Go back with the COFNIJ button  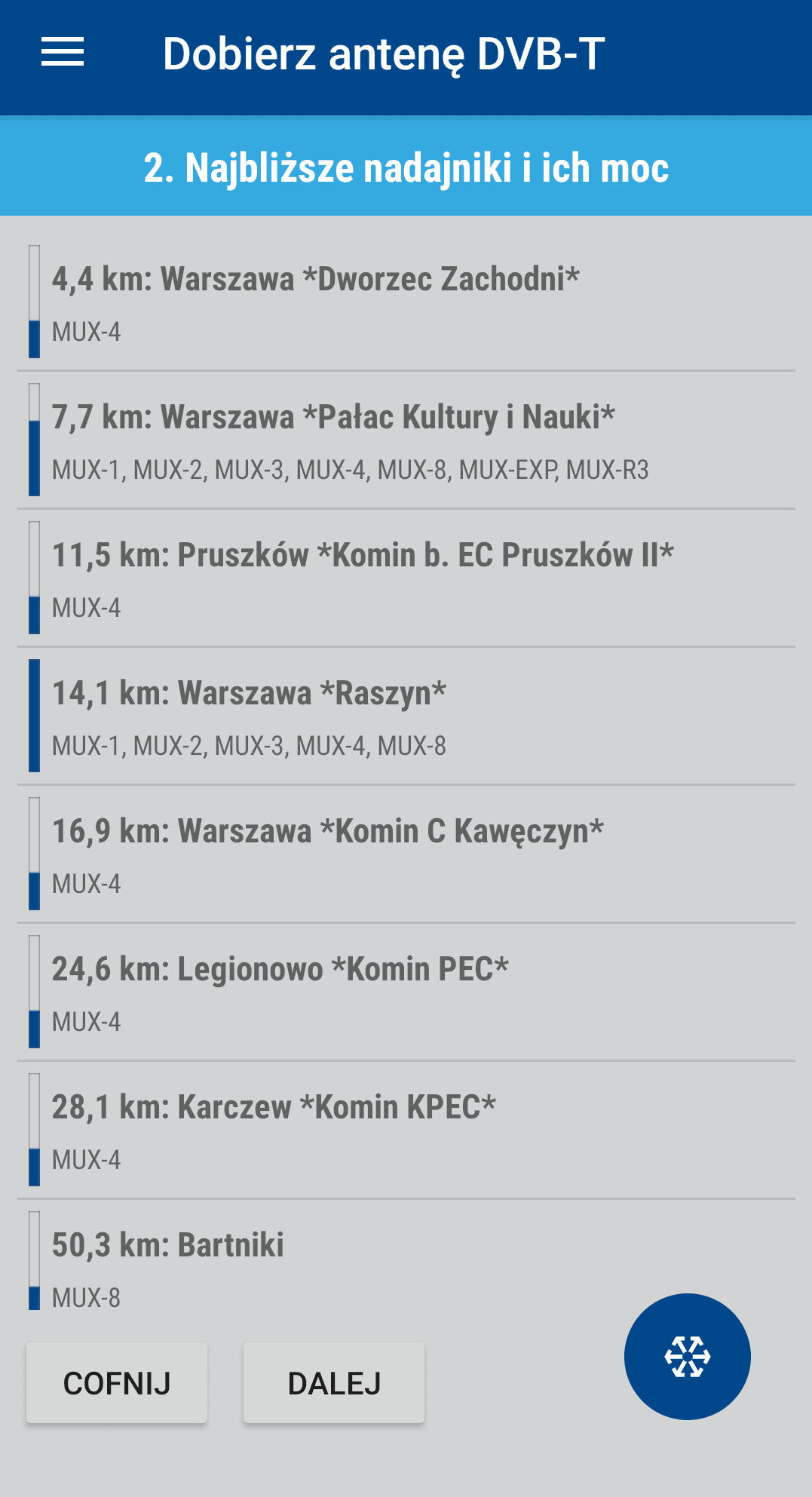[x=117, y=1382]
